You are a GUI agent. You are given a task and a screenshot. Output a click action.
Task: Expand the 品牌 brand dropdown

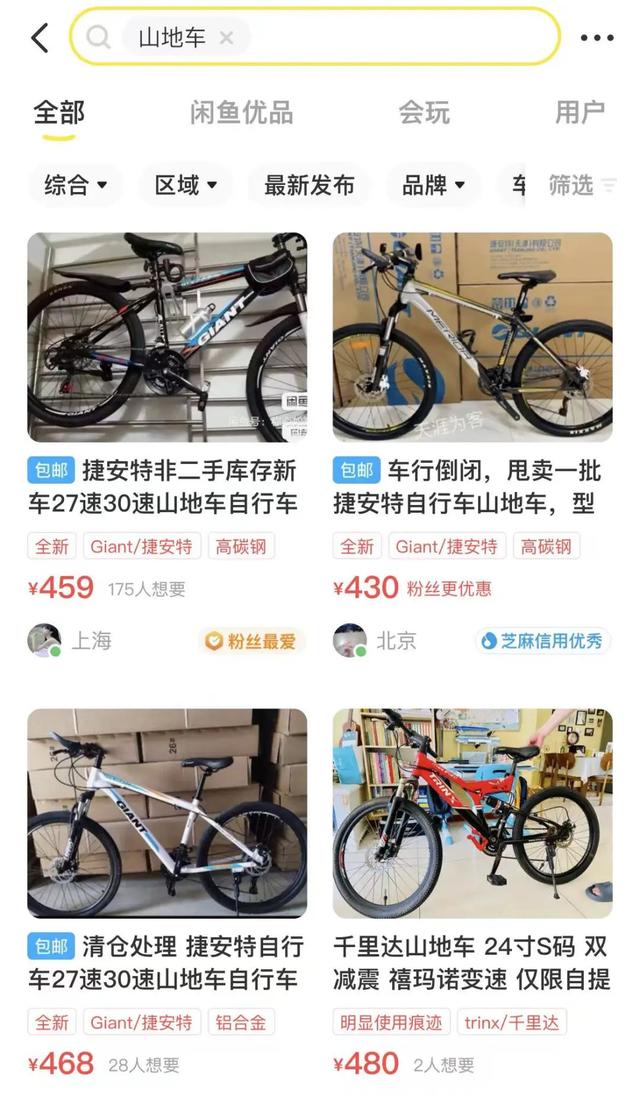(434, 185)
